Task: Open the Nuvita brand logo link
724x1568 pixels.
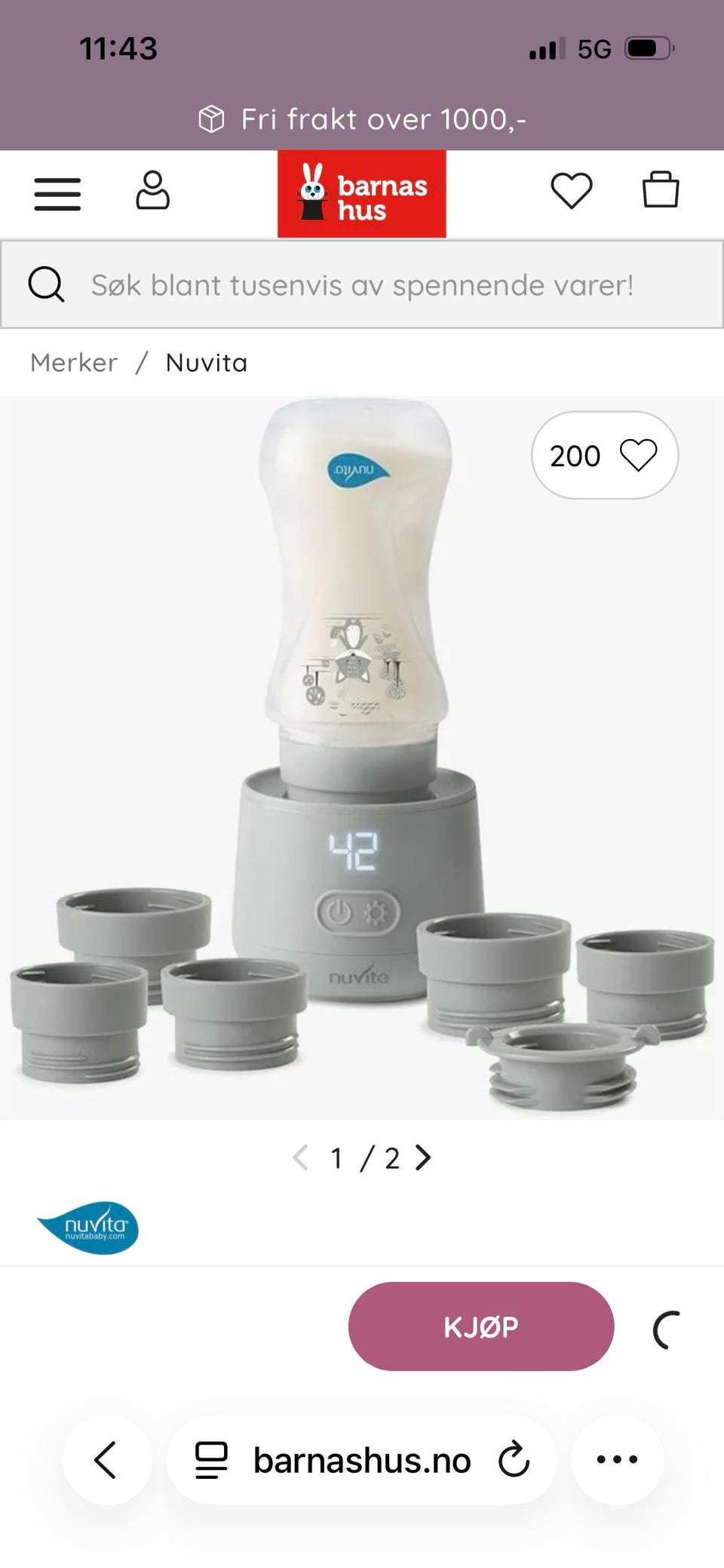Action: point(87,1228)
